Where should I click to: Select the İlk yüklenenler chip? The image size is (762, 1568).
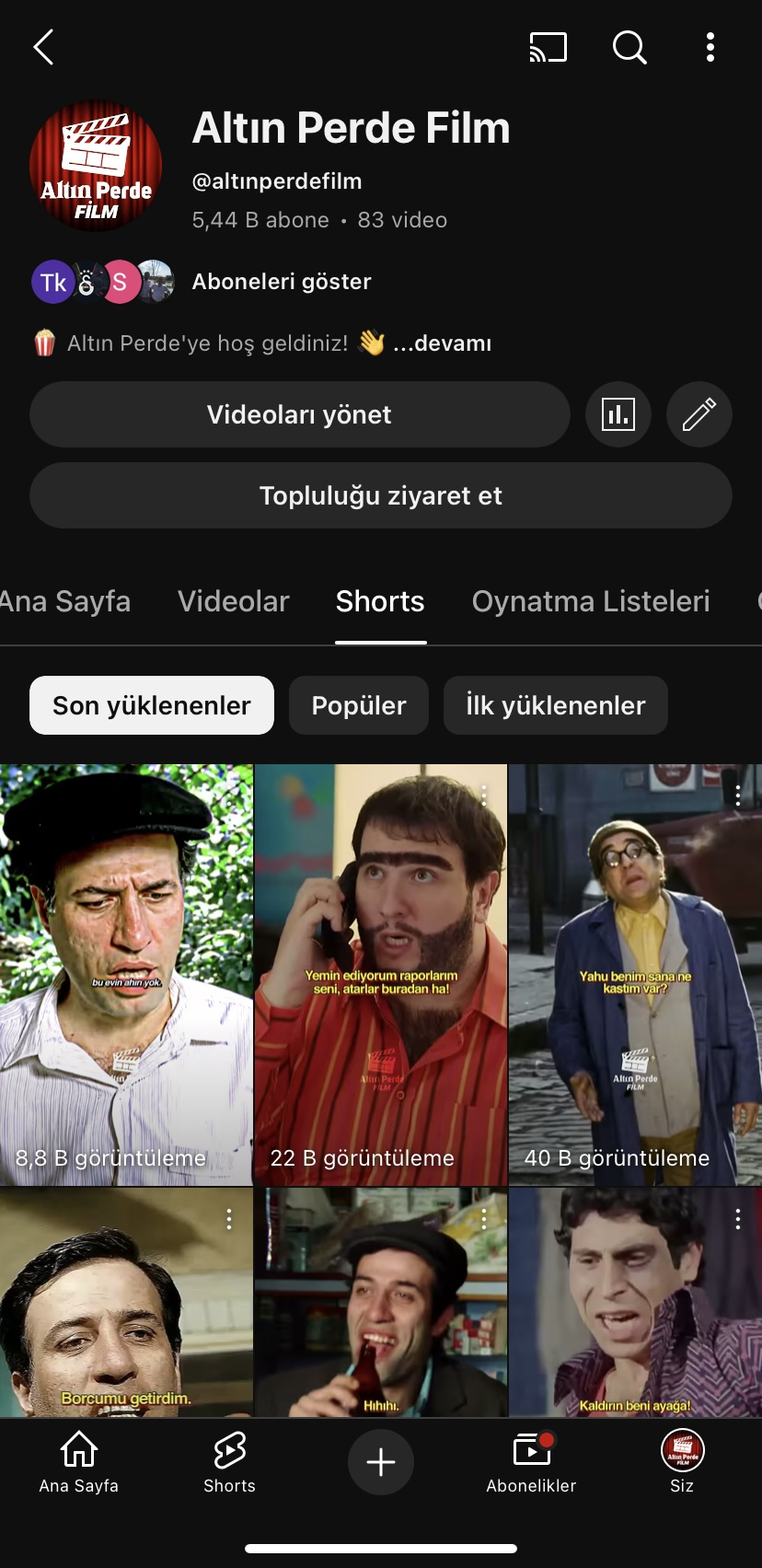[556, 705]
